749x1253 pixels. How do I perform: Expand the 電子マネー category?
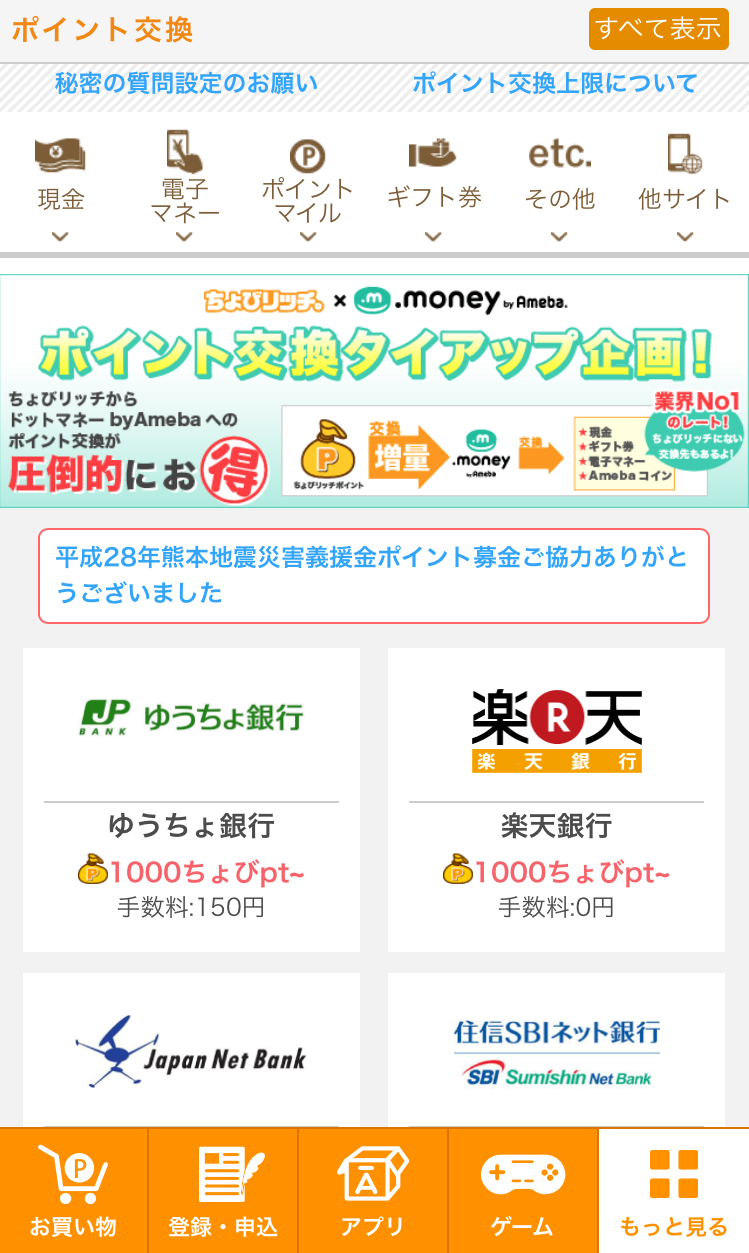pos(184,188)
